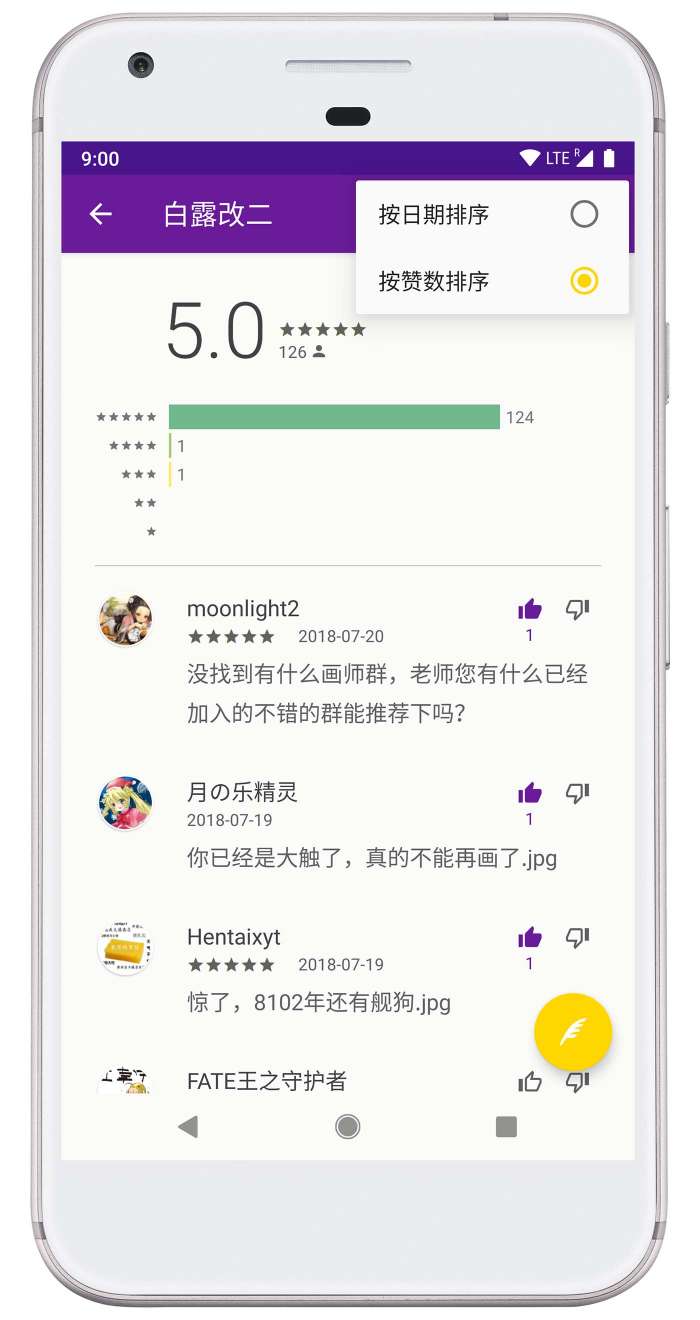Dislike Hentaixyt's review
This screenshot has height=1320, width=700.
577,937
